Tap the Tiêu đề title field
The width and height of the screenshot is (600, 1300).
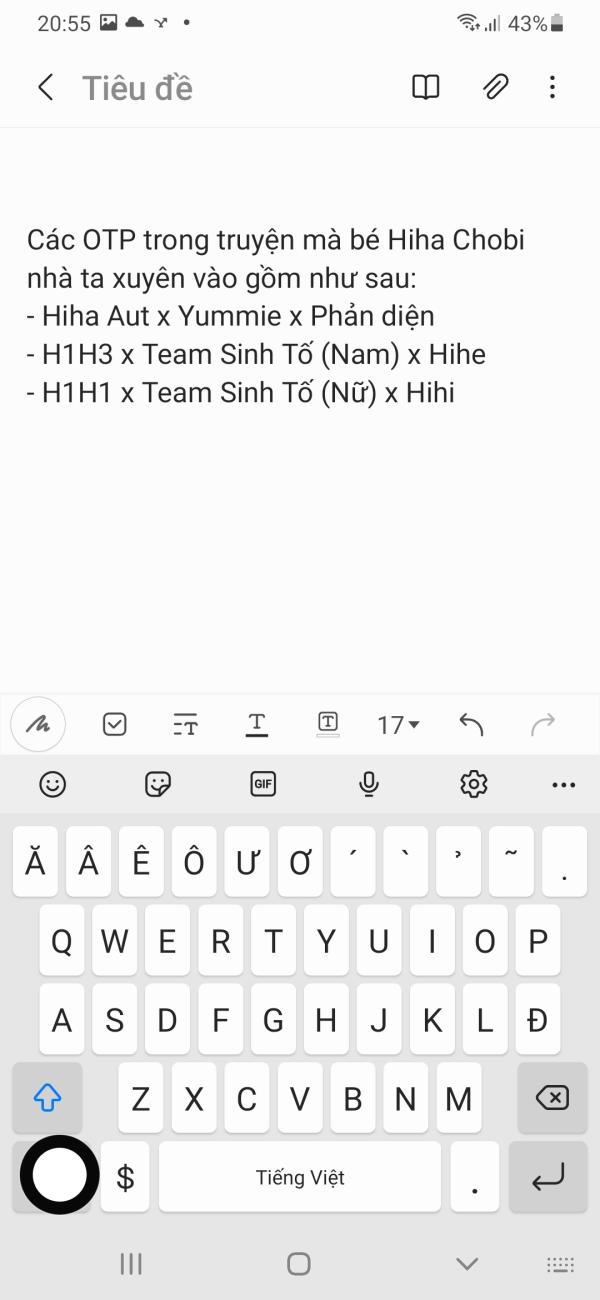click(x=137, y=88)
